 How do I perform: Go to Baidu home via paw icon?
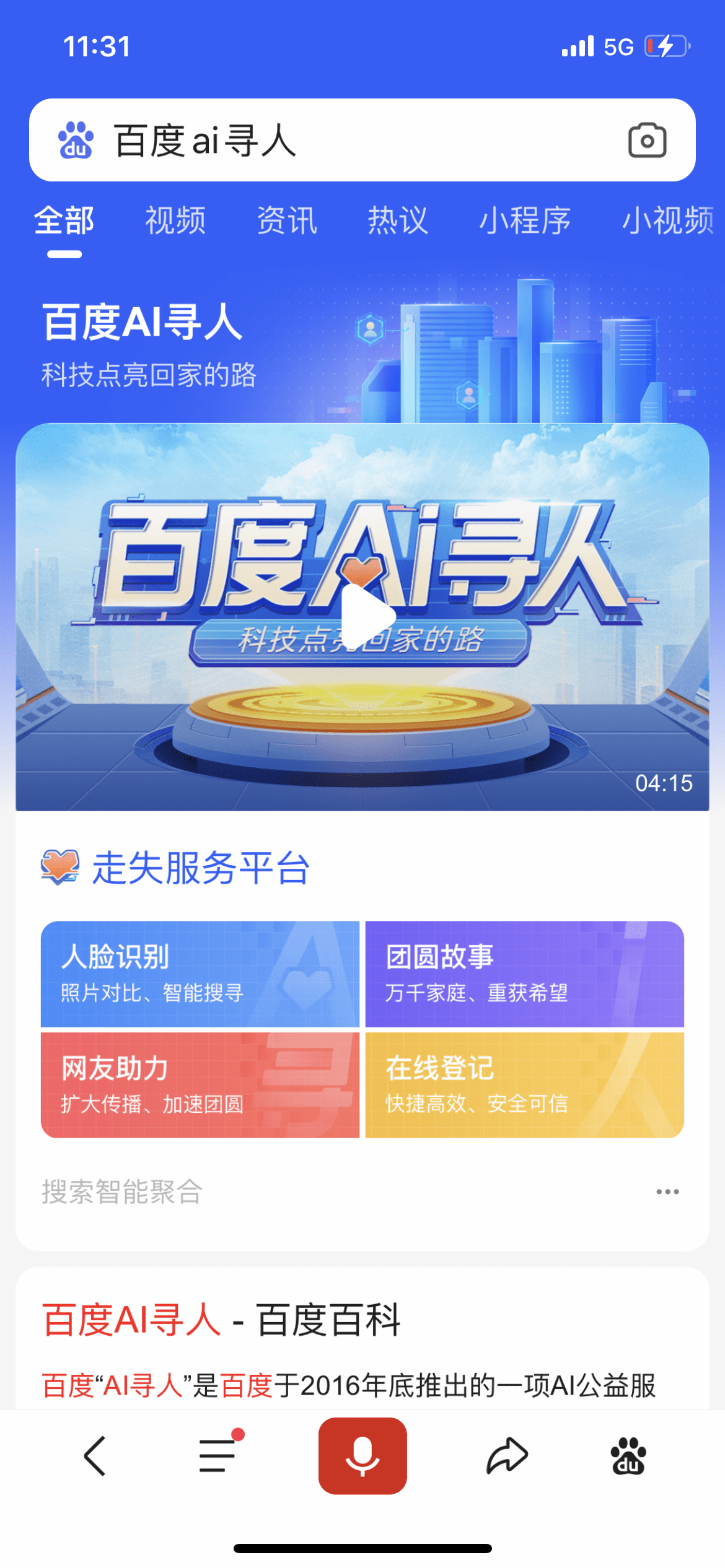click(628, 1456)
